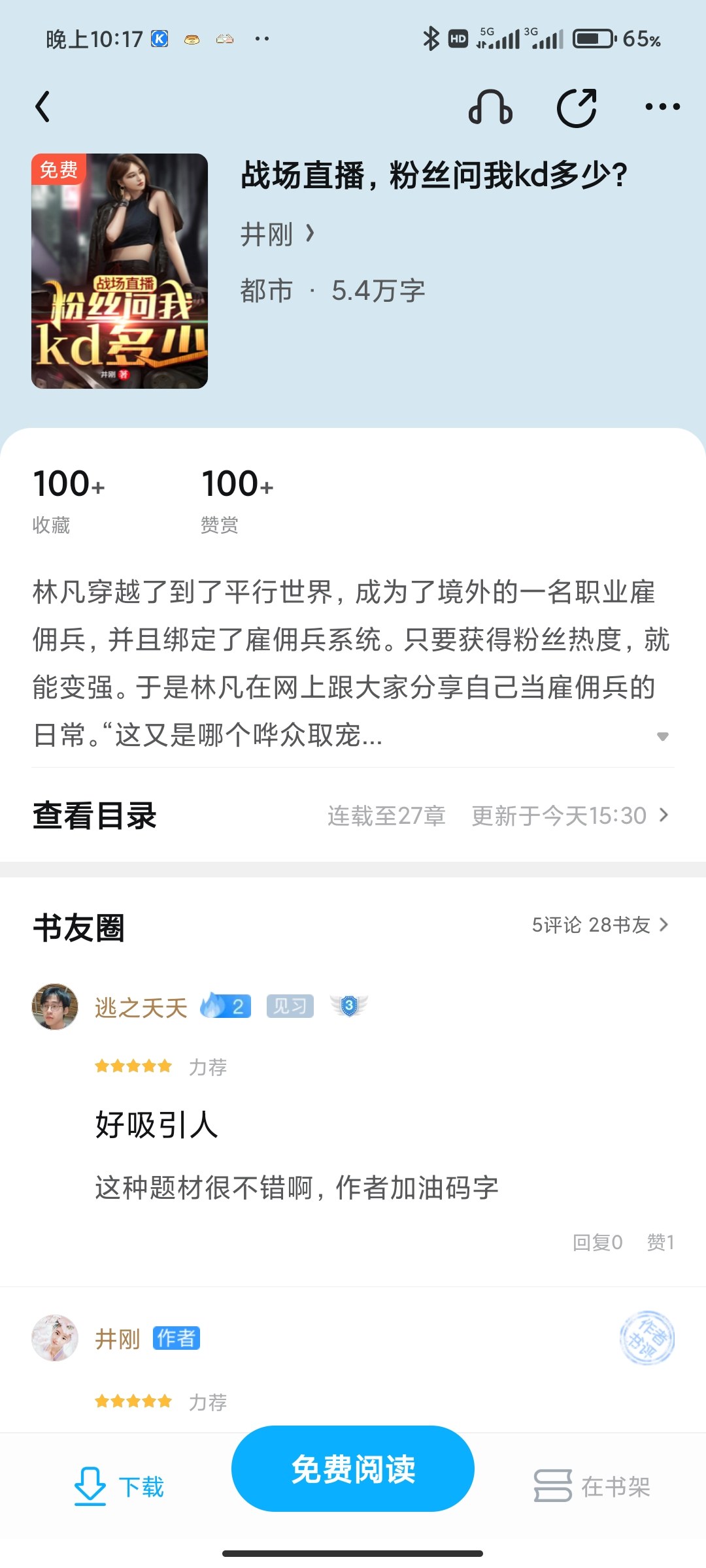This screenshot has width=706, height=1568.
Task: Start reading with 免费阅读
Action: [x=353, y=1469]
